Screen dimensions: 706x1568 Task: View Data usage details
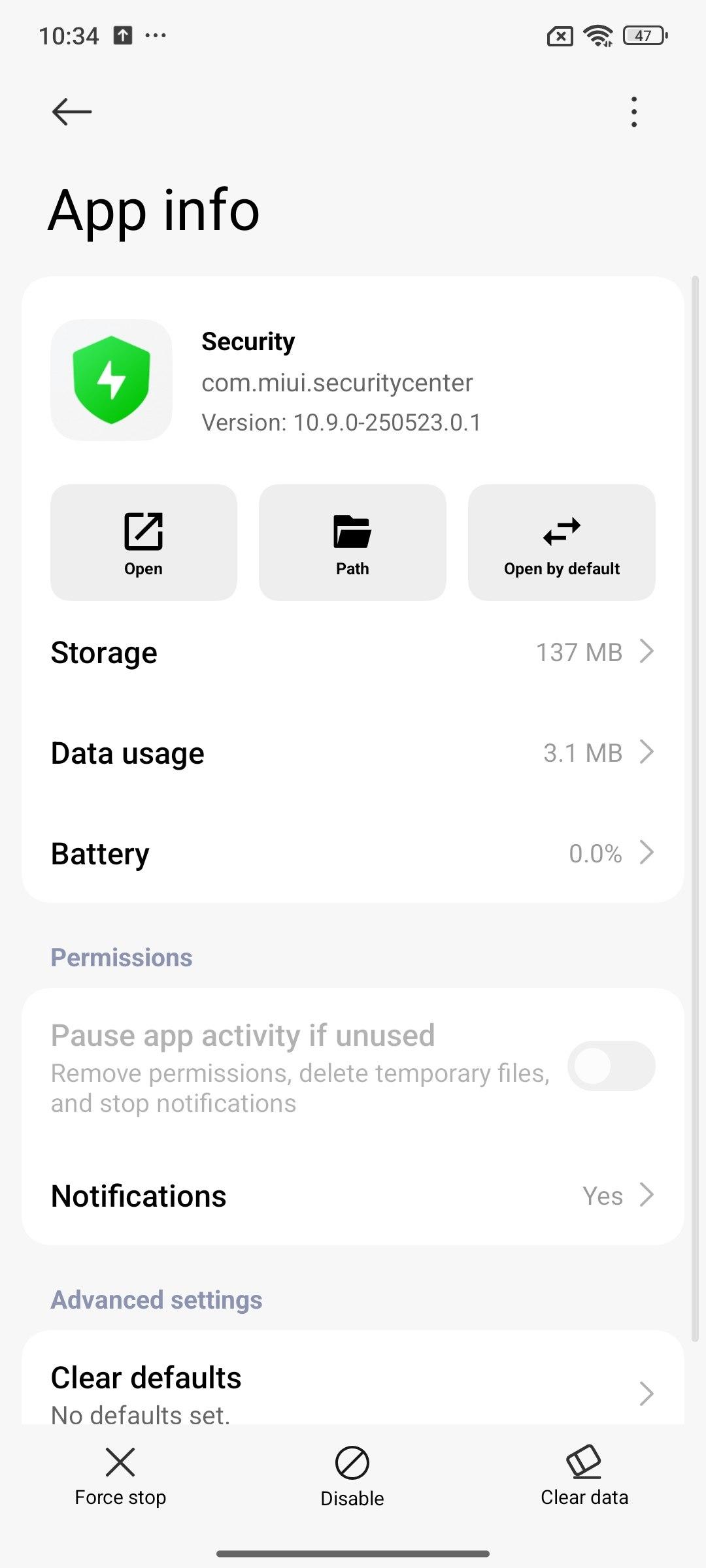(353, 753)
